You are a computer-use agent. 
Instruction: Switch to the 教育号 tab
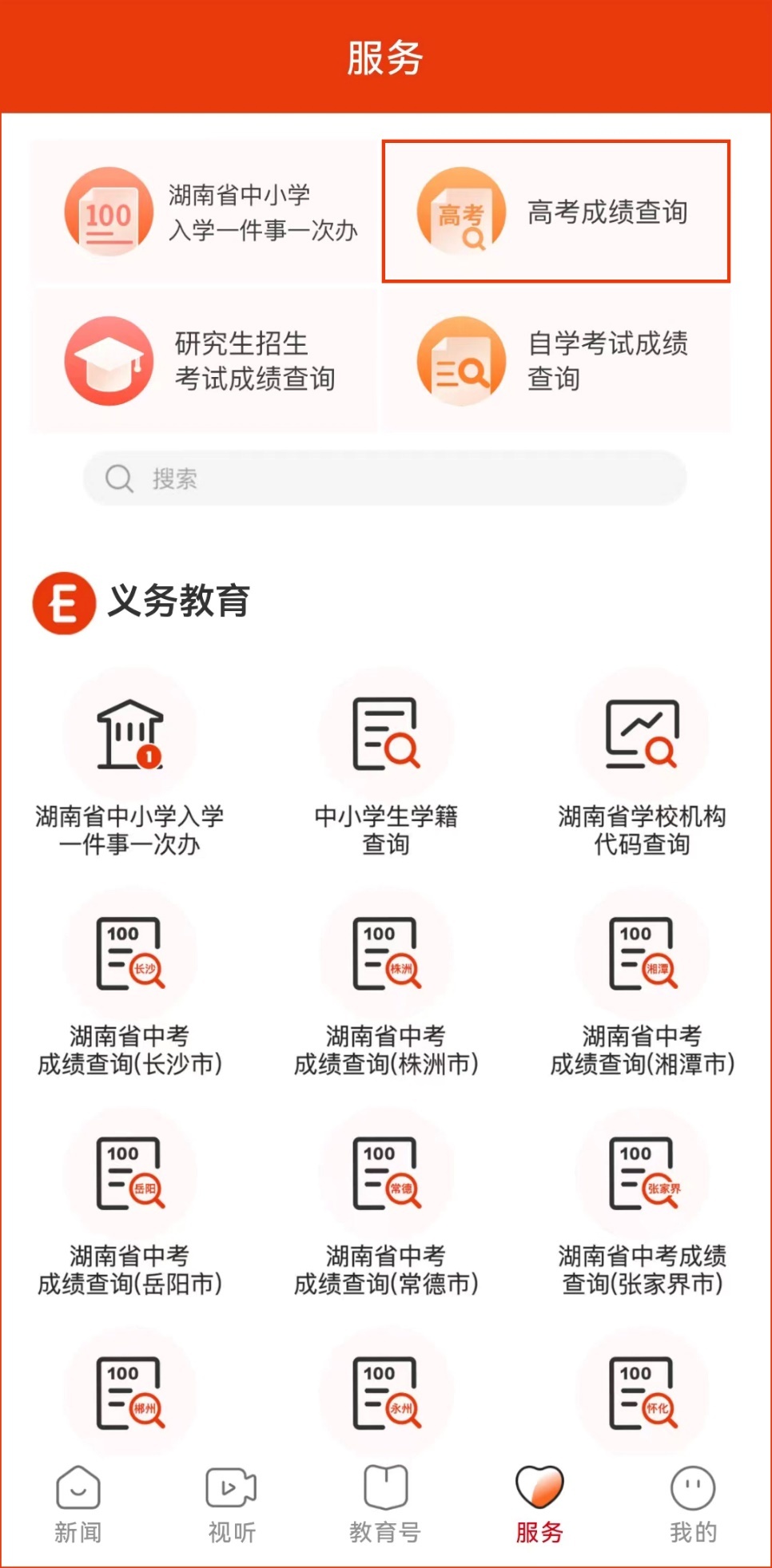click(x=385, y=1505)
